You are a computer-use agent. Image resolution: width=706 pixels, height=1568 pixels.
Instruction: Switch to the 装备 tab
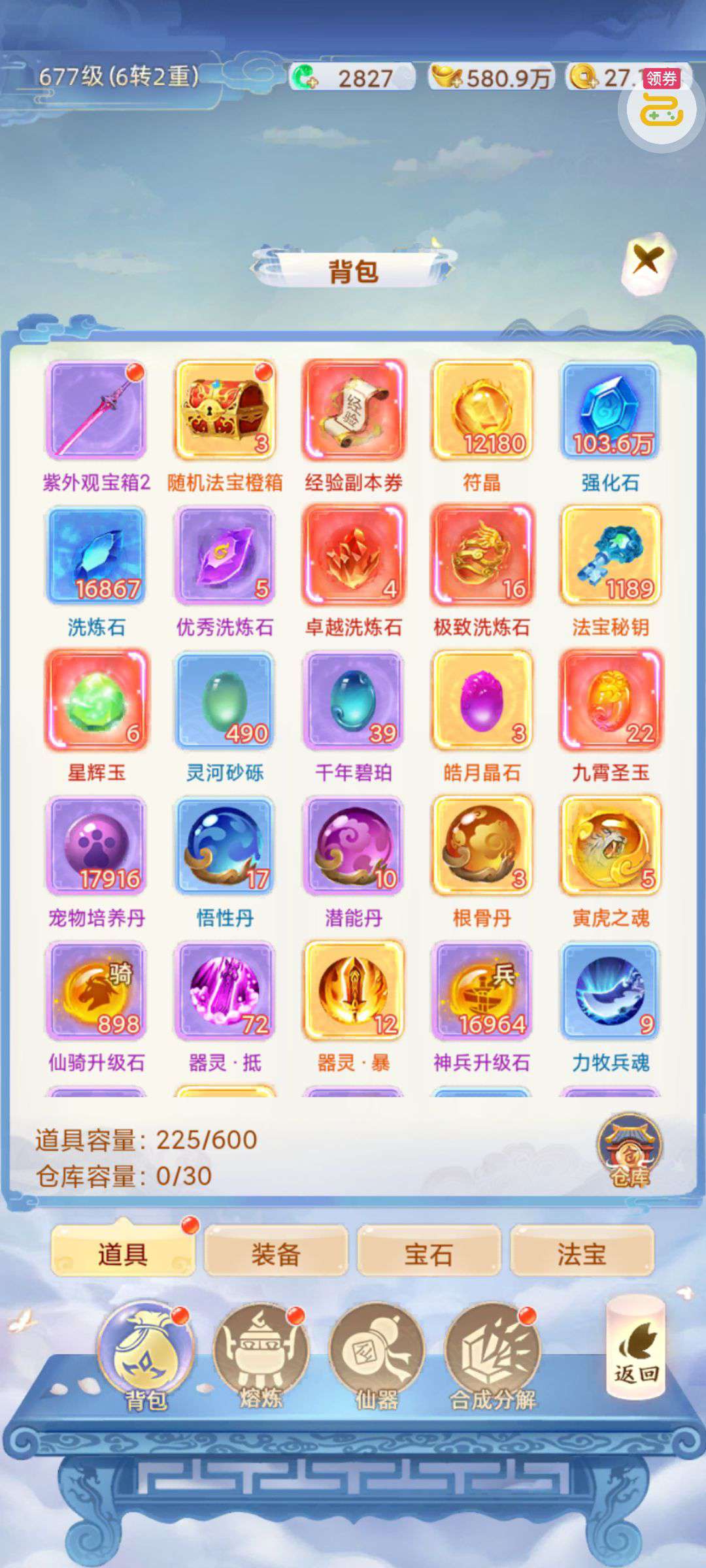275,1254
